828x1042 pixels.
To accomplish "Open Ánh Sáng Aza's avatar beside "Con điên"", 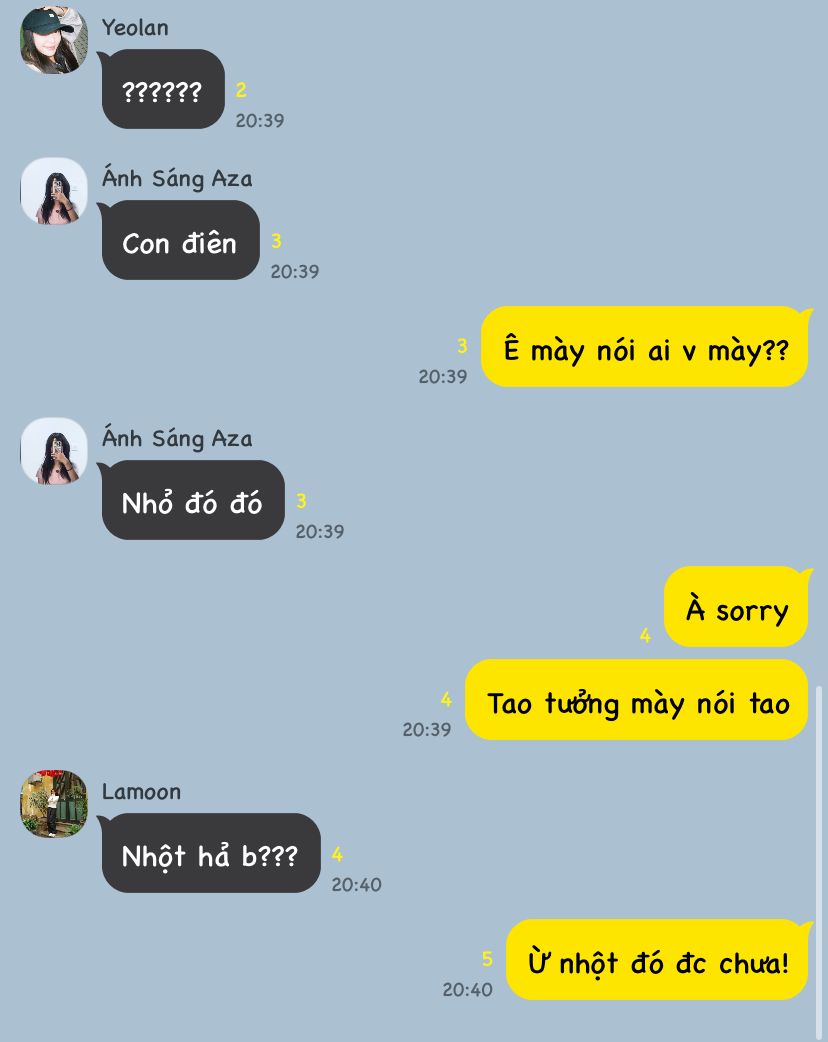I will pos(54,191).
